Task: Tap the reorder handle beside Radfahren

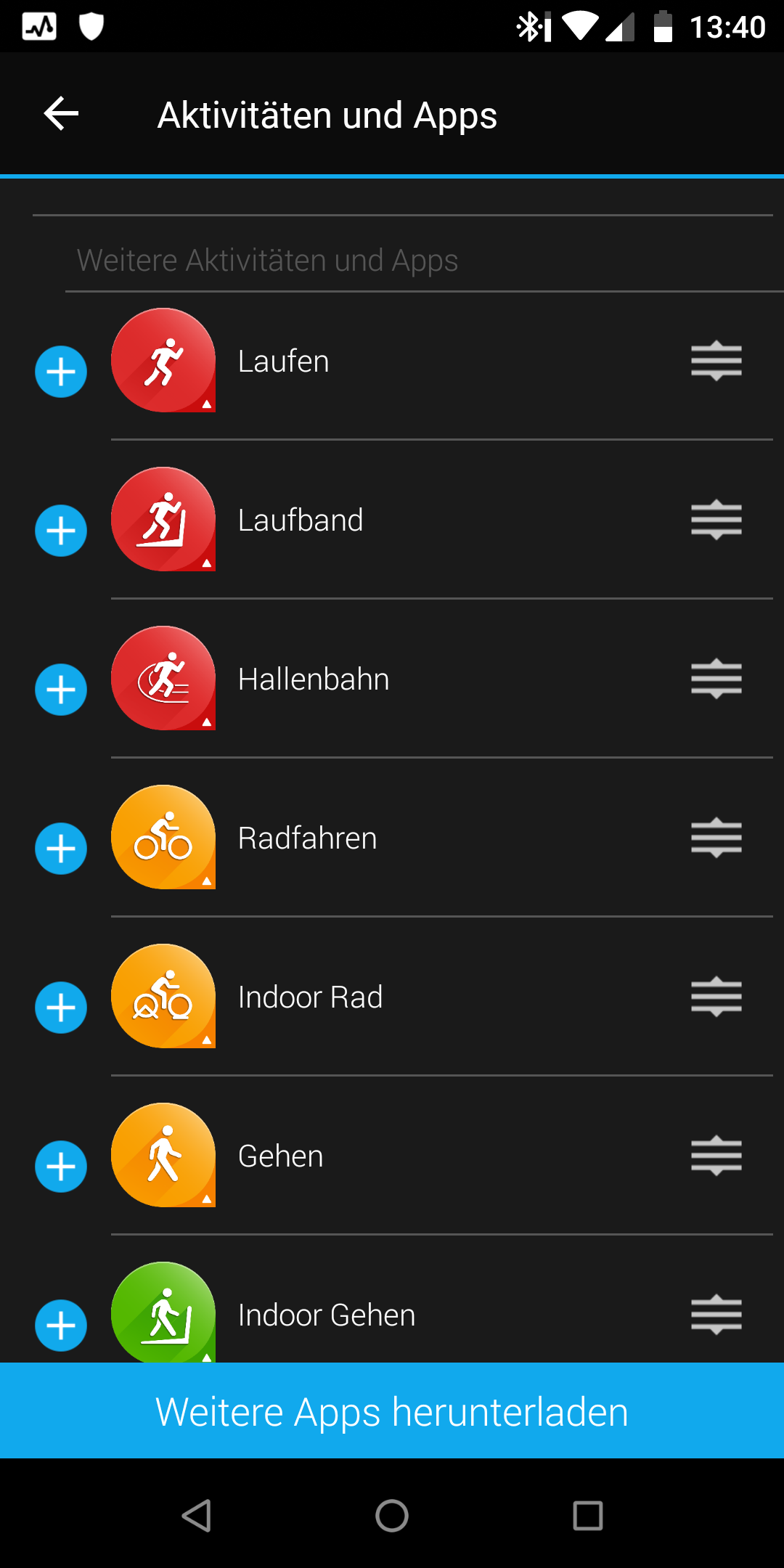Action: click(x=716, y=838)
